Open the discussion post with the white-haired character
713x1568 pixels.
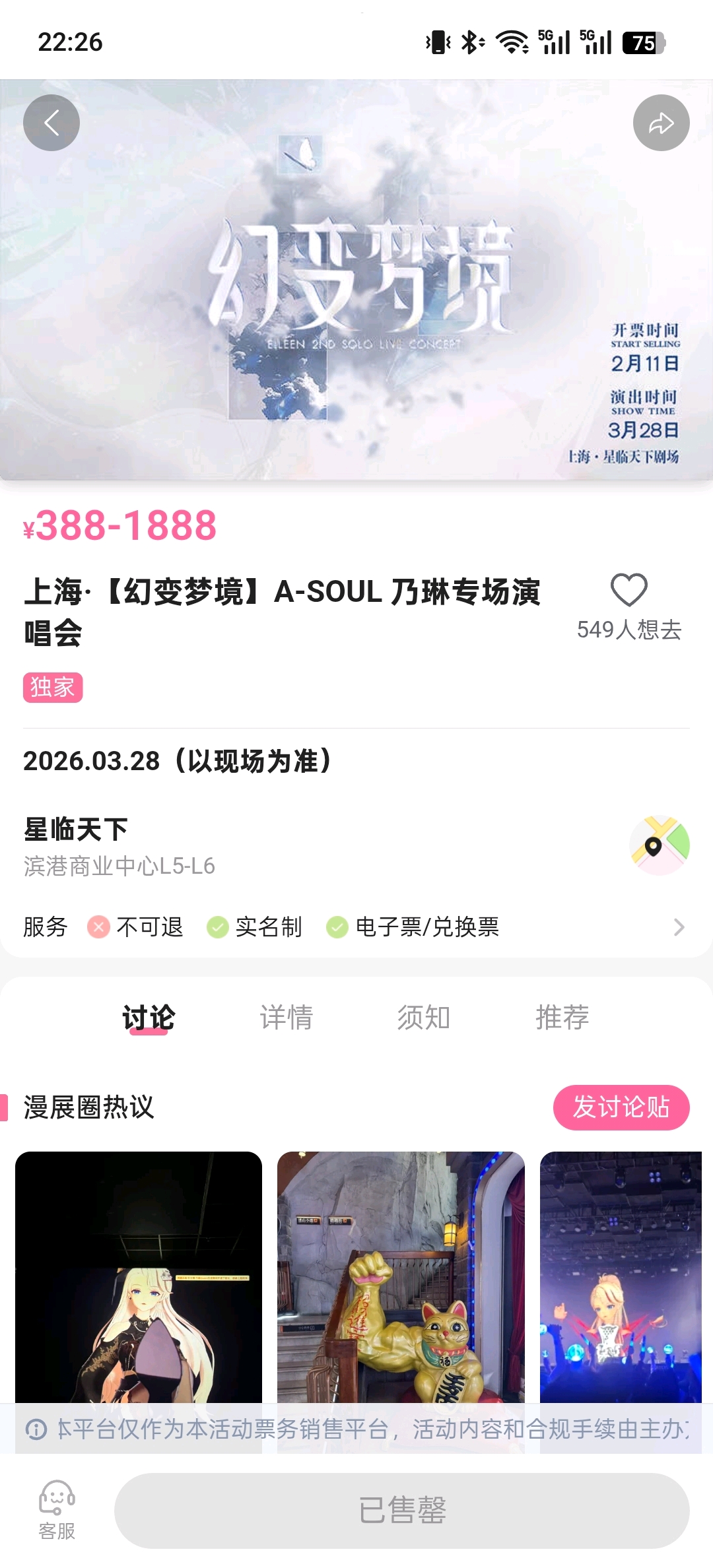point(139,1277)
